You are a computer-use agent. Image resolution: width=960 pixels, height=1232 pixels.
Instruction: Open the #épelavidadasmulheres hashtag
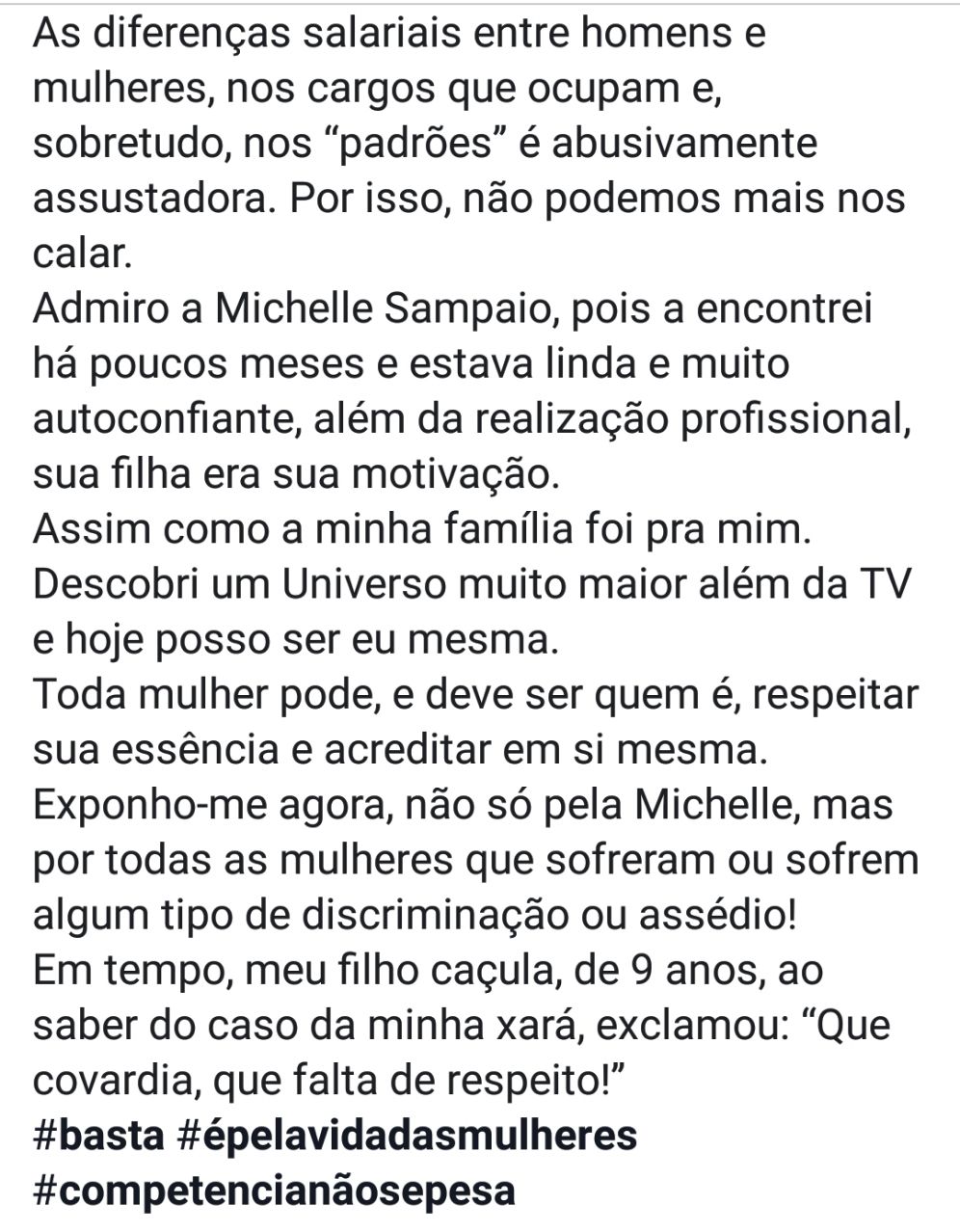(x=407, y=1136)
